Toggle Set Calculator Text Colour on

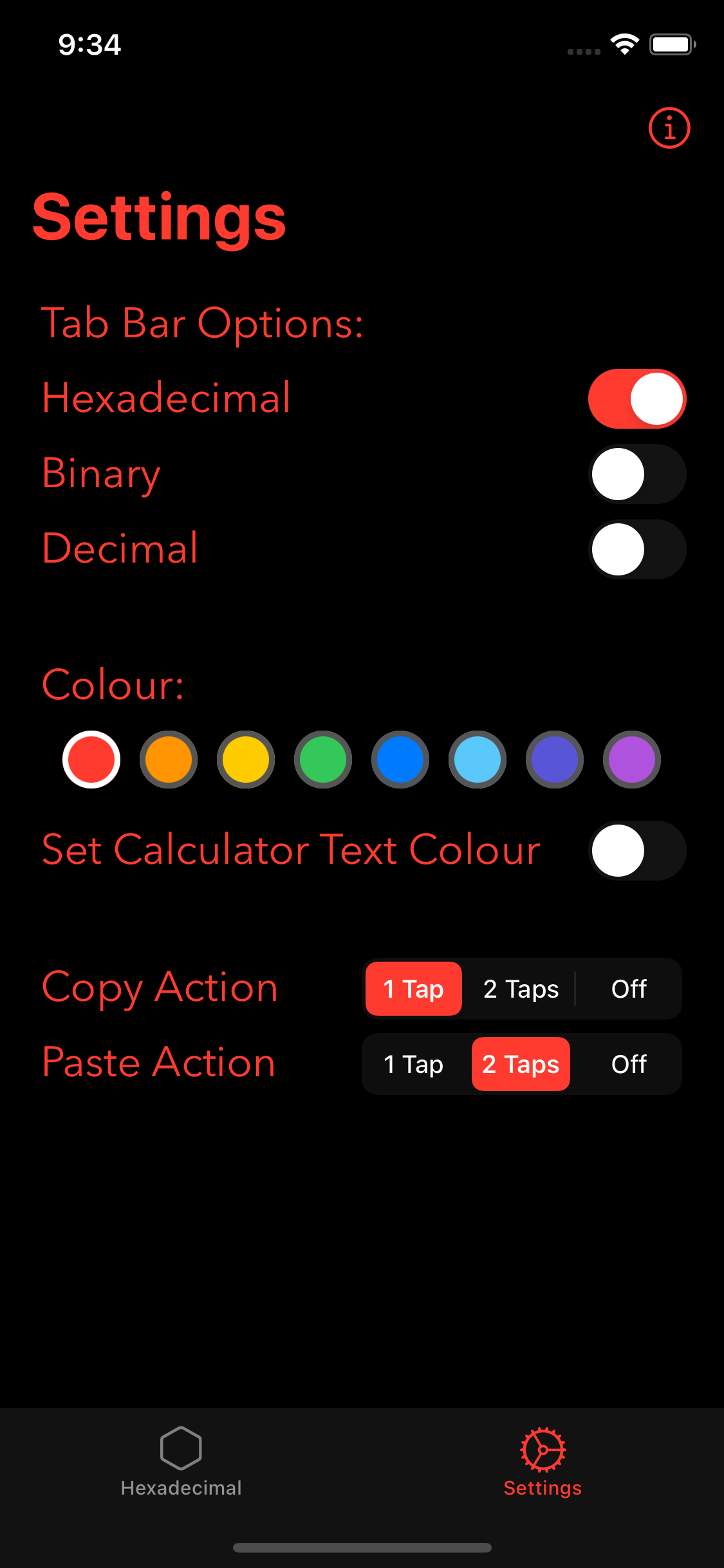637,851
